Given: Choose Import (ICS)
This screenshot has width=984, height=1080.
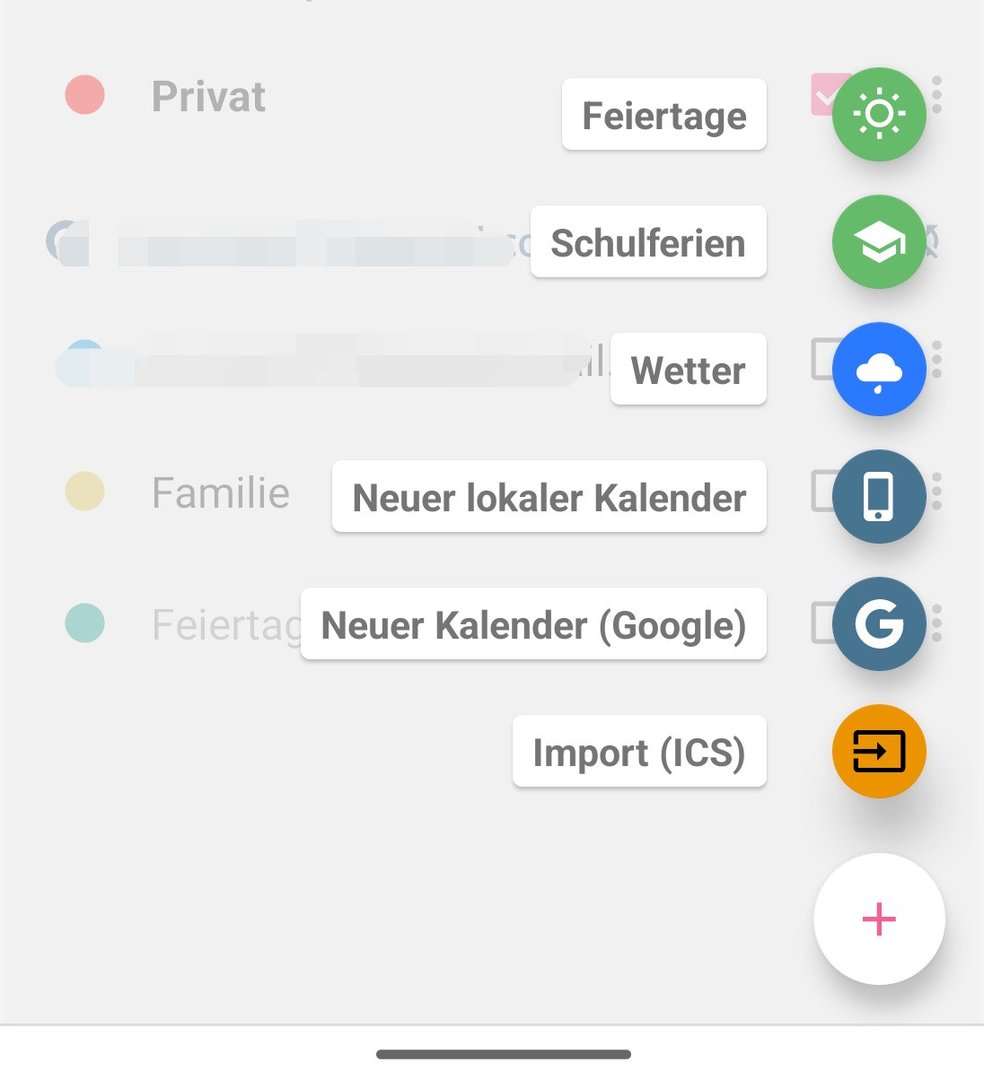Looking at the screenshot, I should click(x=878, y=751).
